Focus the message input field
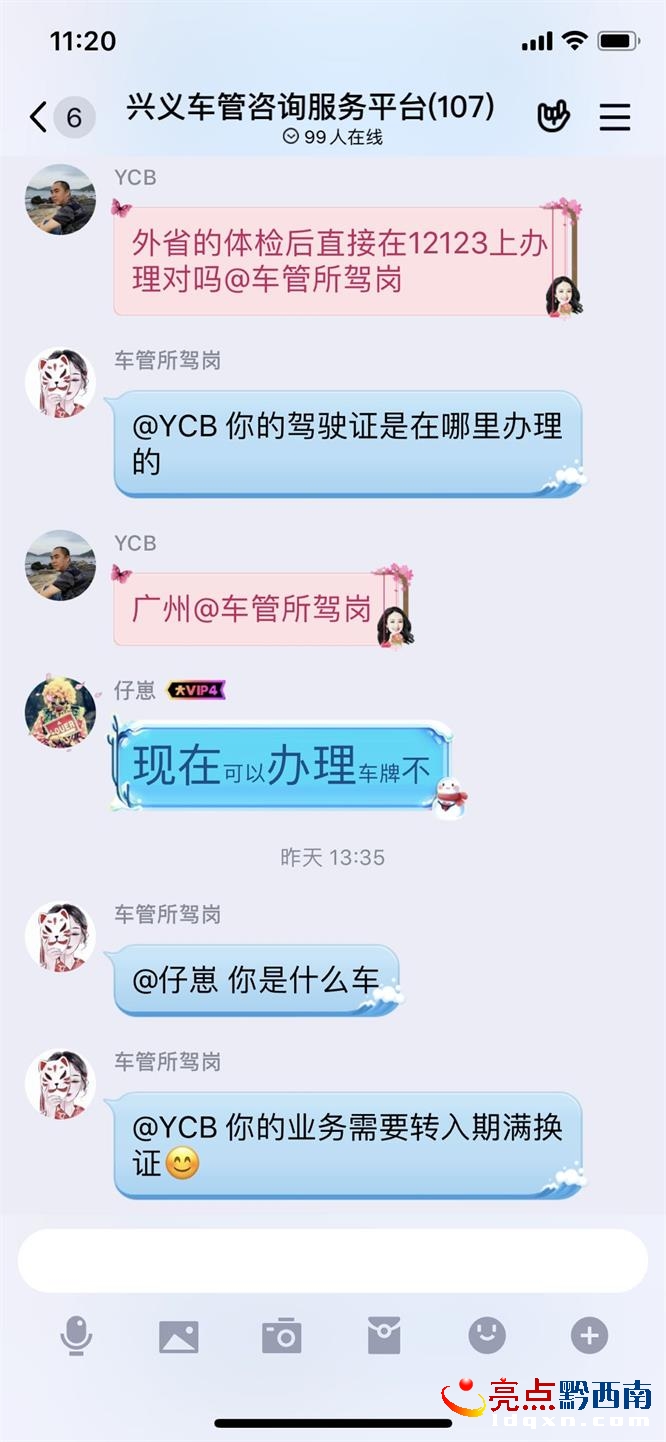This screenshot has height=1442, width=666. [332, 1260]
